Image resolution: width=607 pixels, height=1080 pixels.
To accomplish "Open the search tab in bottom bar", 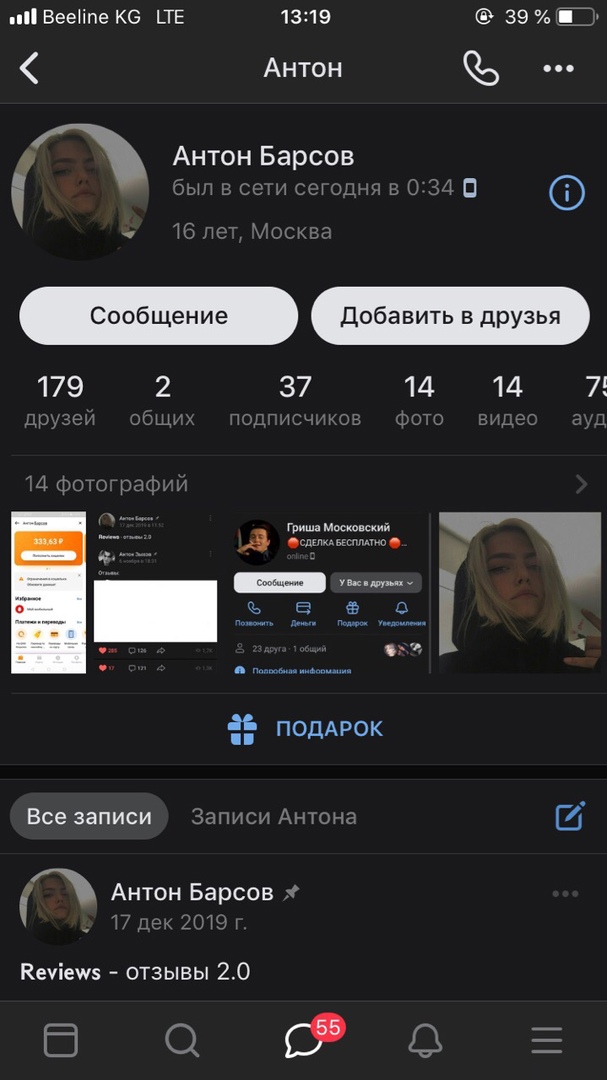I will click(x=182, y=1041).
